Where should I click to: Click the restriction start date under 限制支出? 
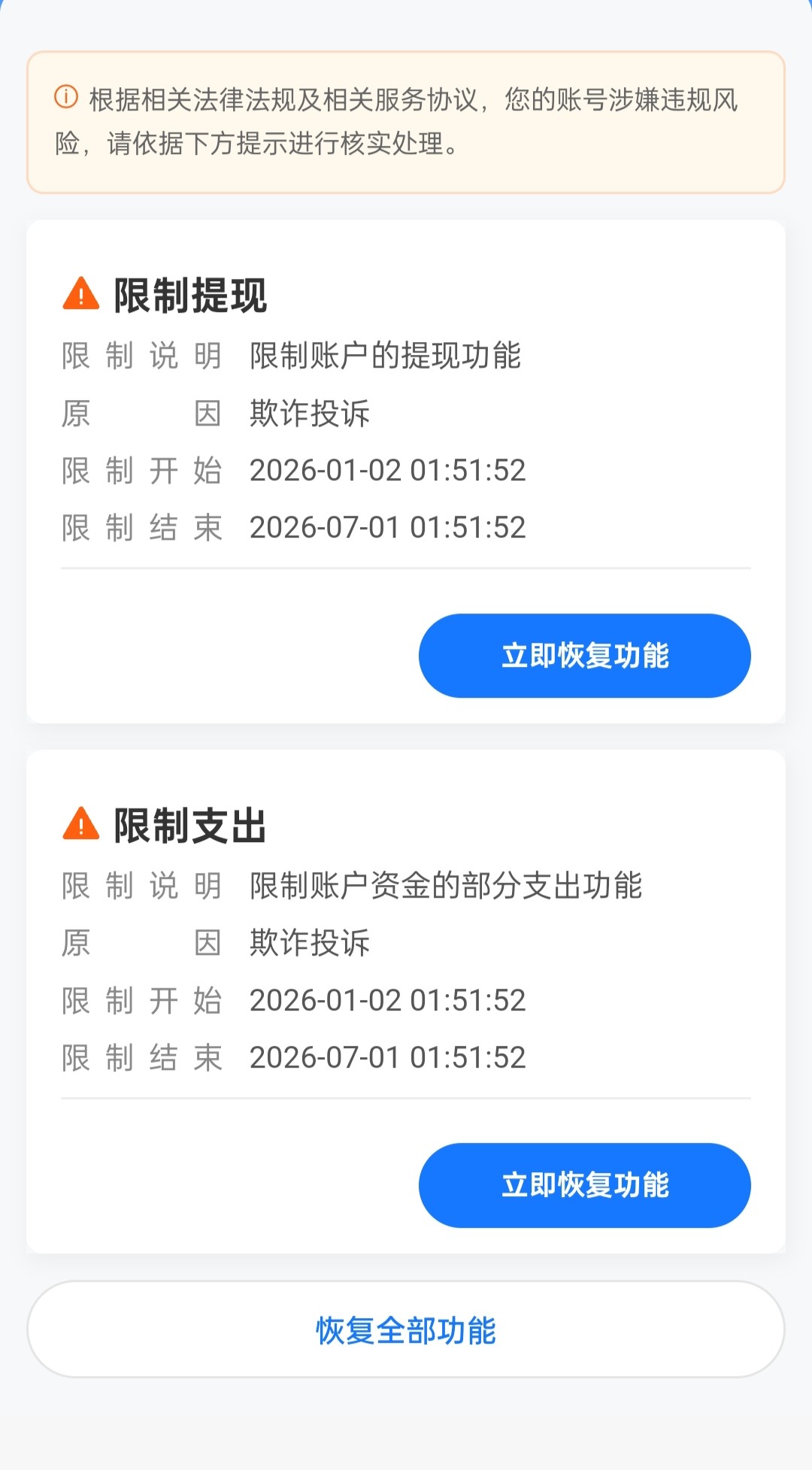pyautogui.click(x=387, y=1000)
